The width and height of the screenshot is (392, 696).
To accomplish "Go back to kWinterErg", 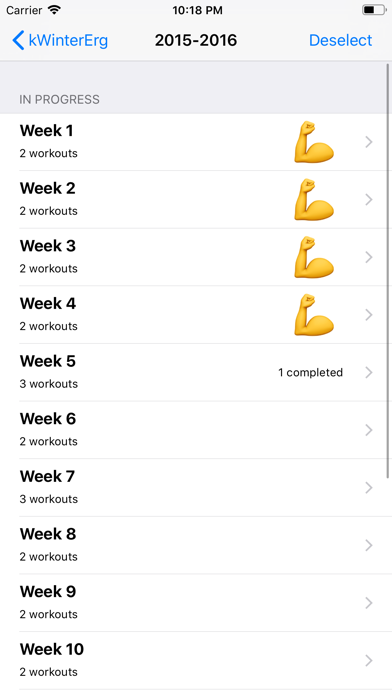I will tap(60, 40).
